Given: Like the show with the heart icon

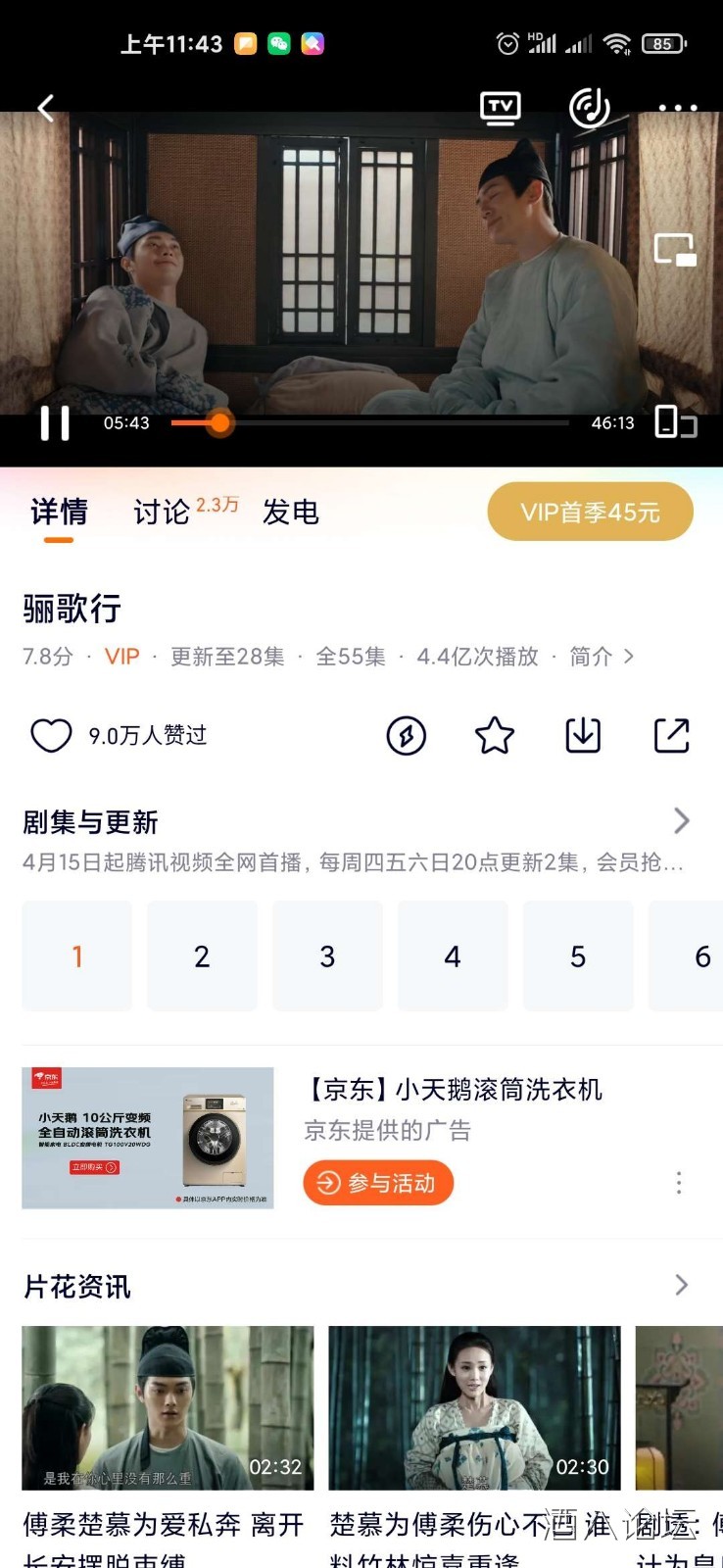Looking at the screenshot, I should tap(51, 735).
